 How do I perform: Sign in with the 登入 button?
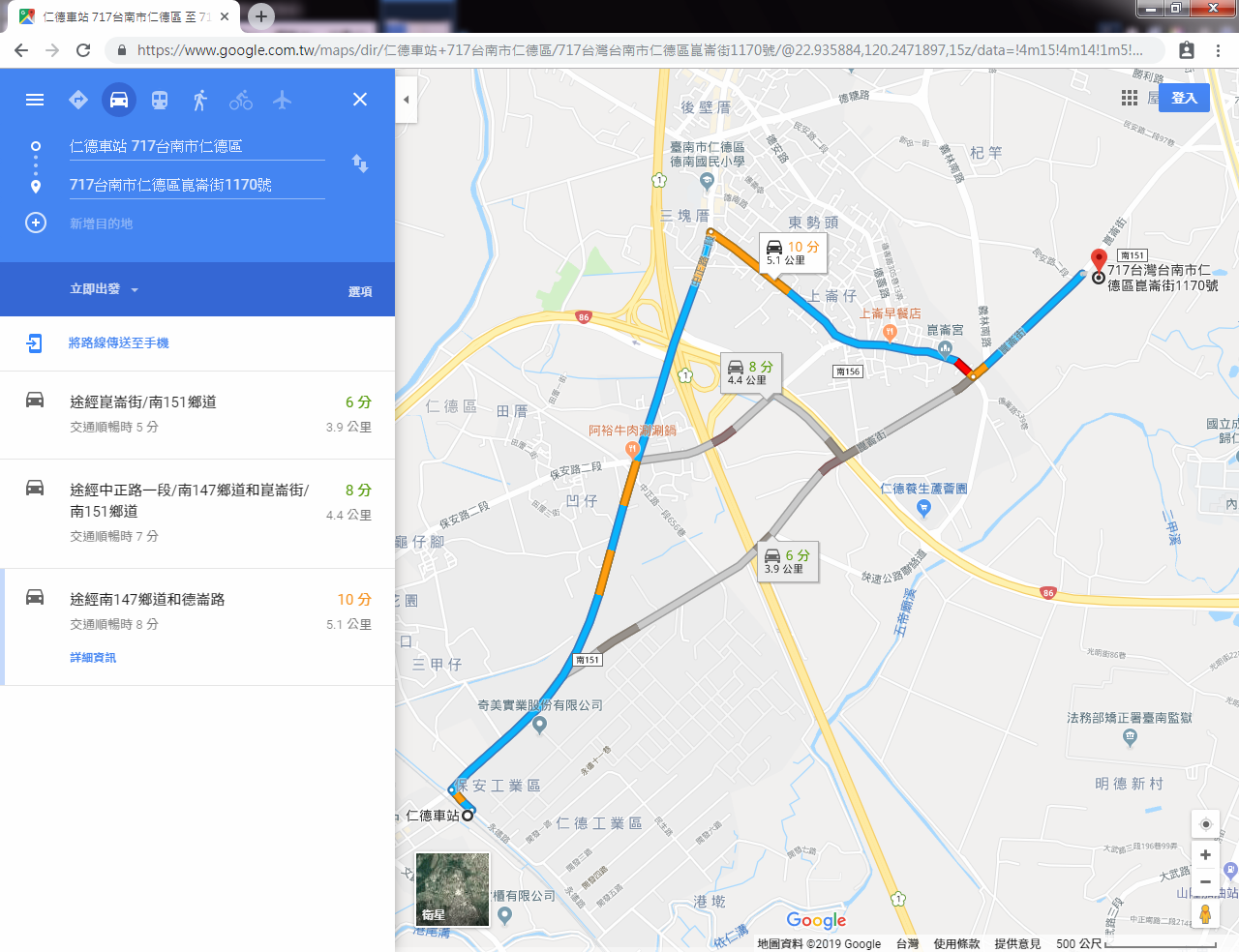coord(1184,98)
